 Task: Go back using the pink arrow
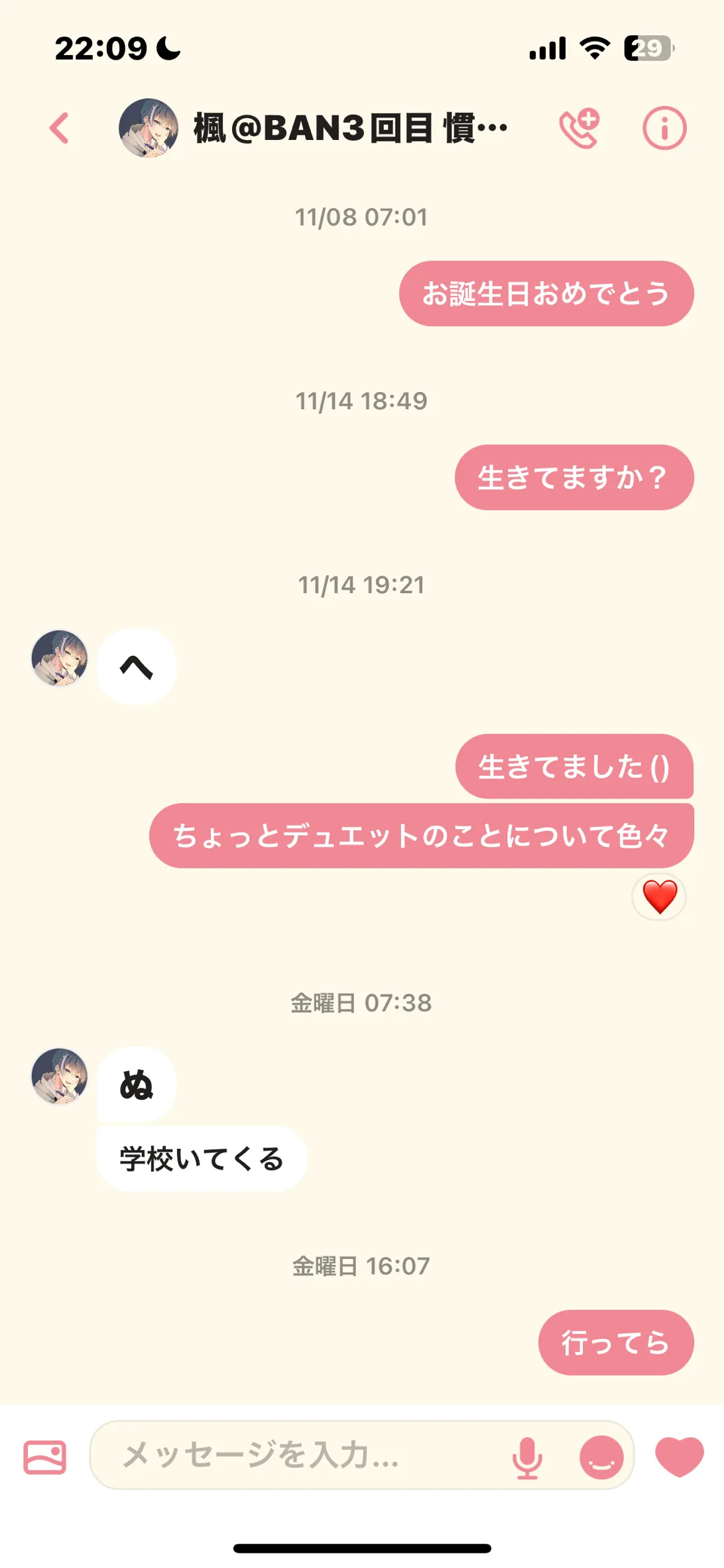pyautogui.click(x=60, y=128)
